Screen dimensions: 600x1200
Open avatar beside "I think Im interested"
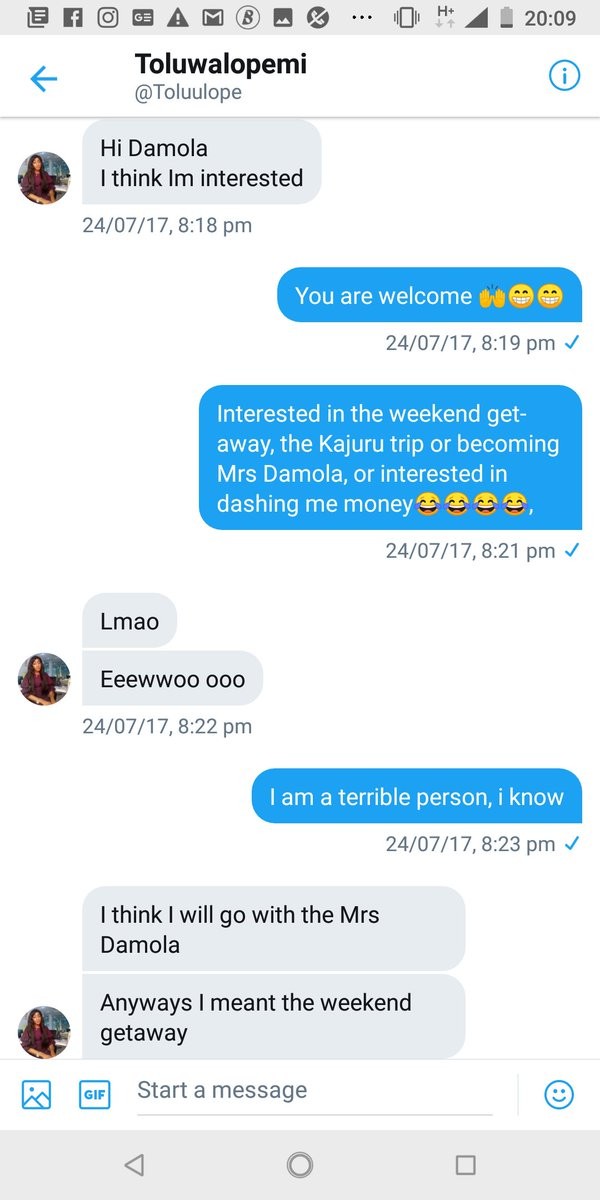[x=45, y=179]
